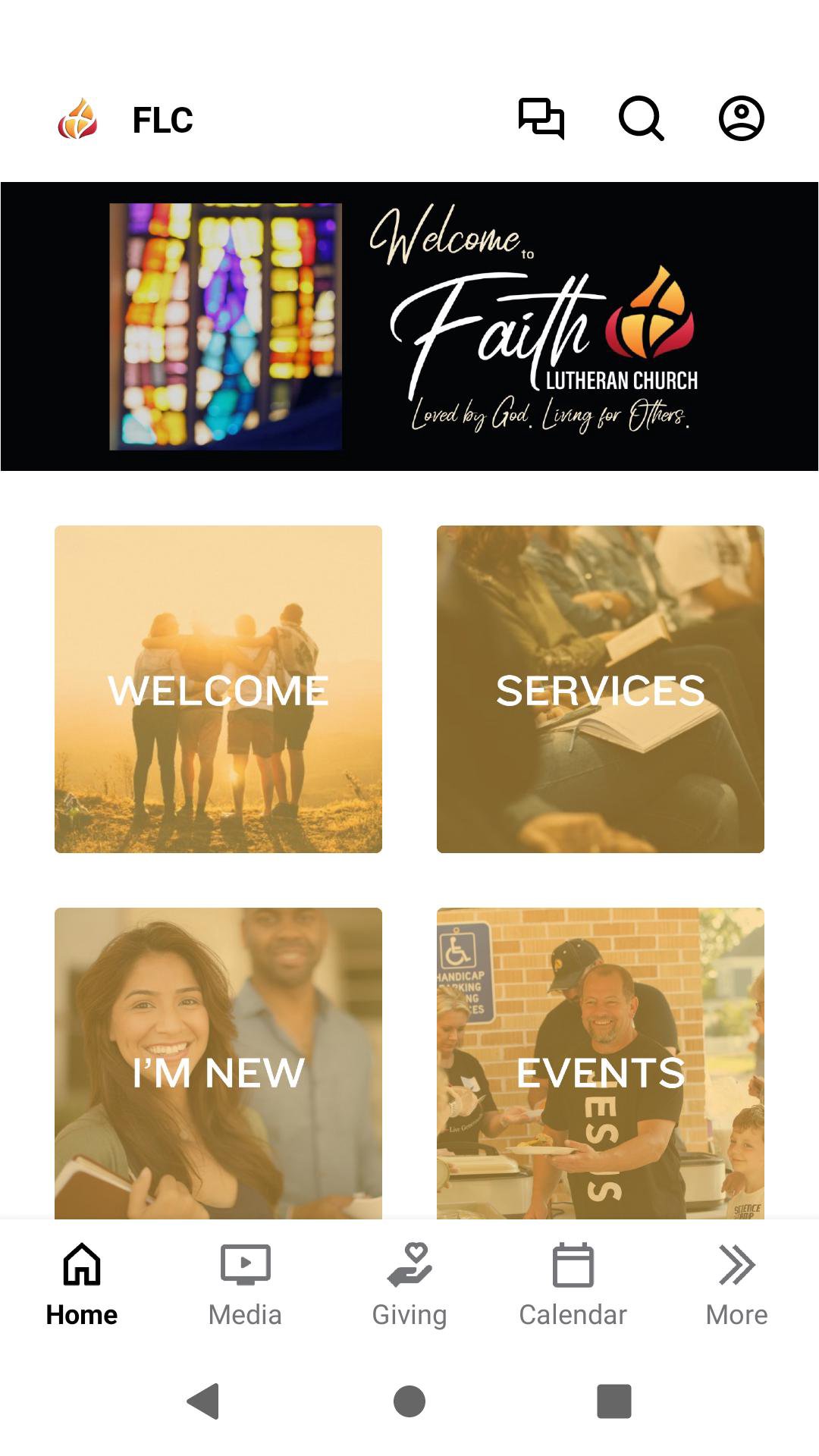
Task: Tap the search magnifier icon
Action: point(642,118)
